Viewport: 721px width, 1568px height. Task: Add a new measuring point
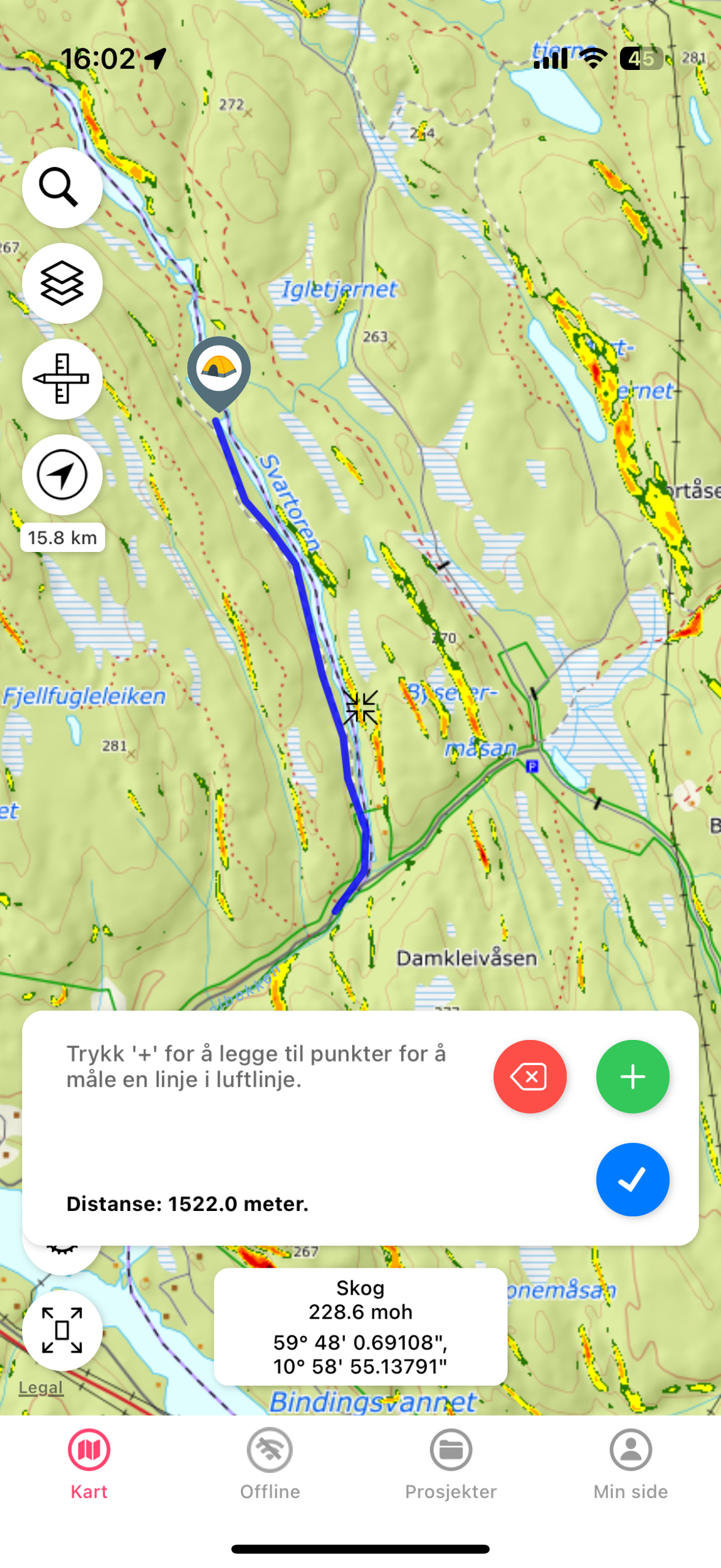click(632, 1077)
